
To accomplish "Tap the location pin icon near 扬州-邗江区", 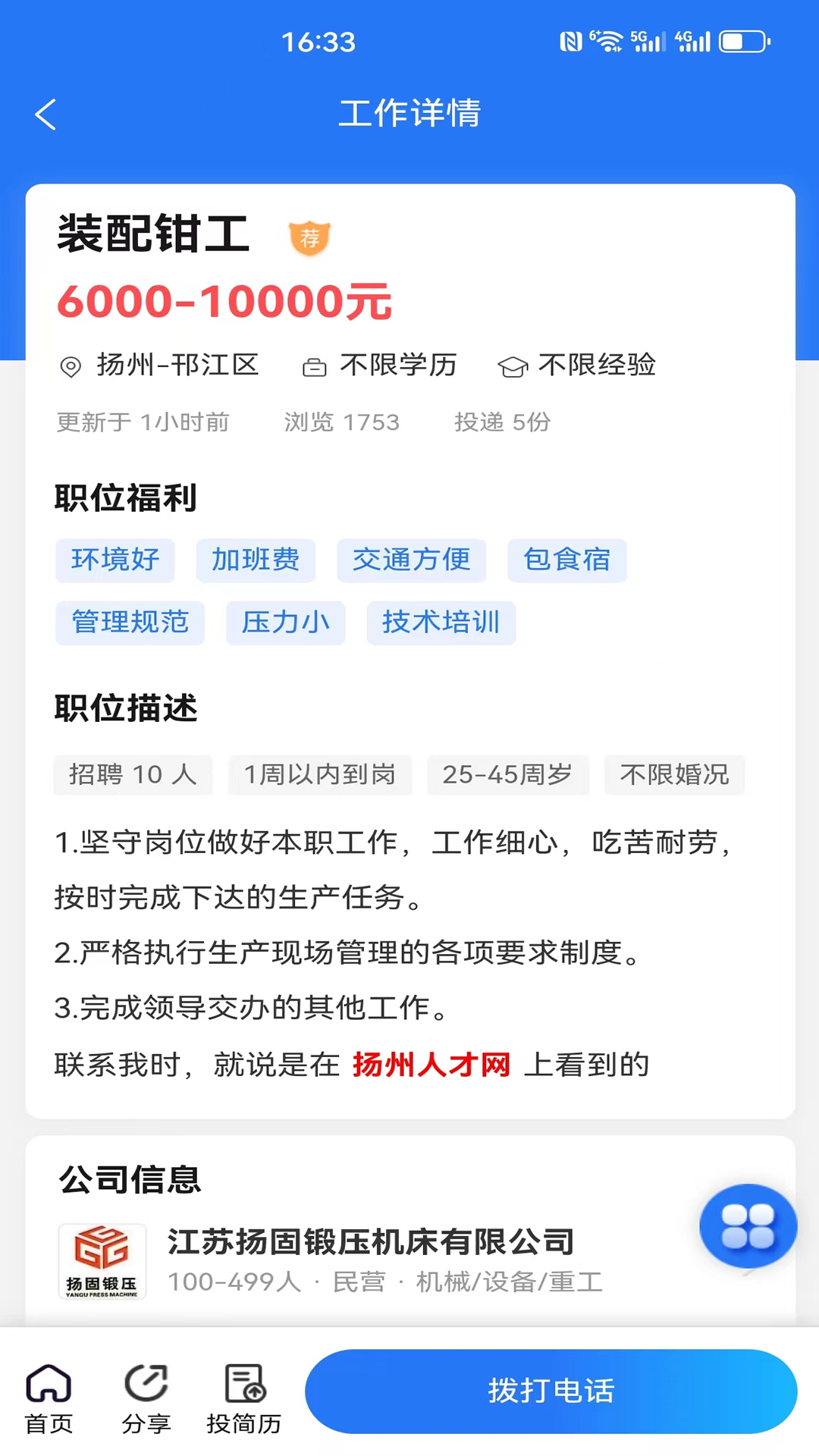I will coord(71,366).
